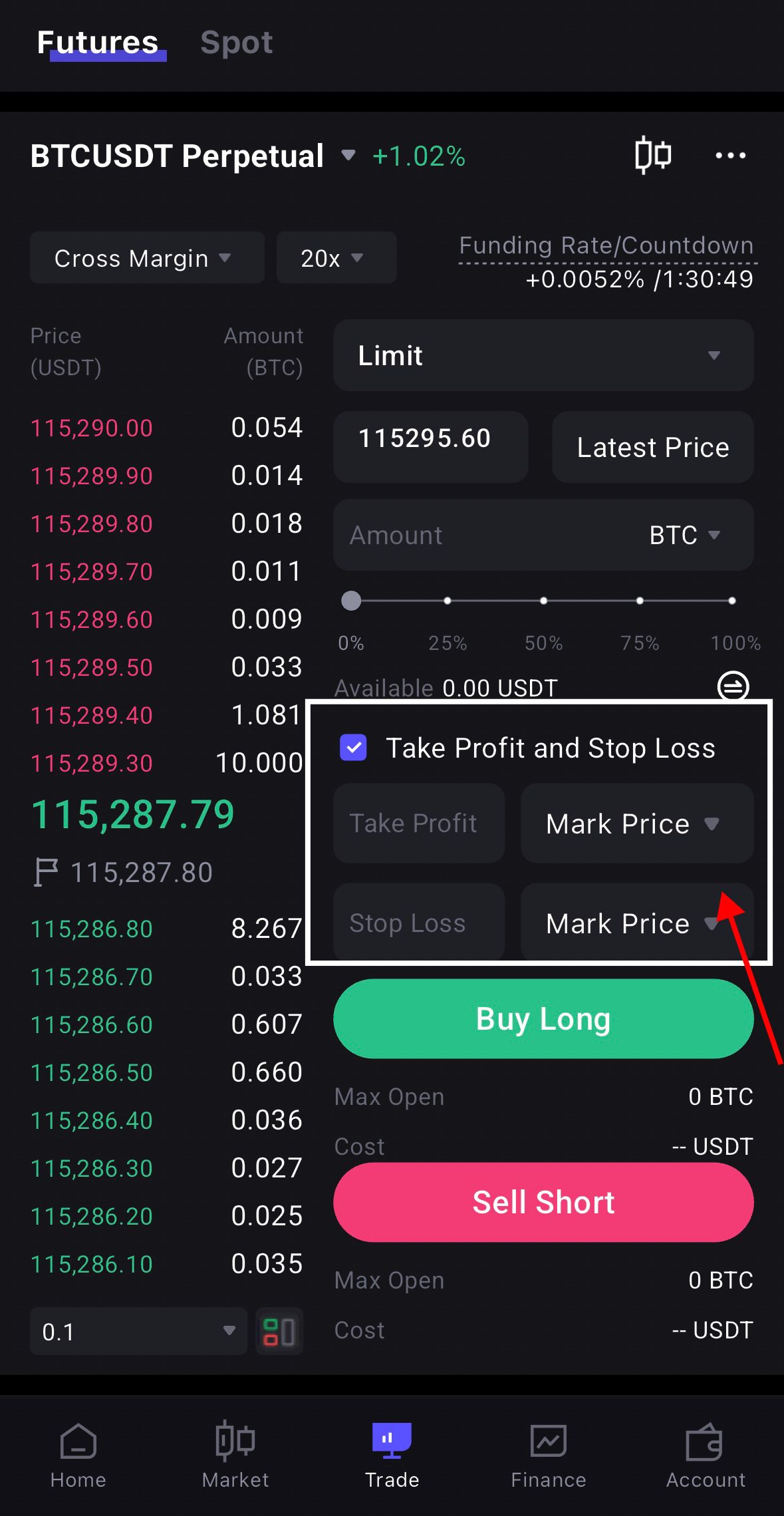Enter a Take Profit value

[x=419, y=824]
